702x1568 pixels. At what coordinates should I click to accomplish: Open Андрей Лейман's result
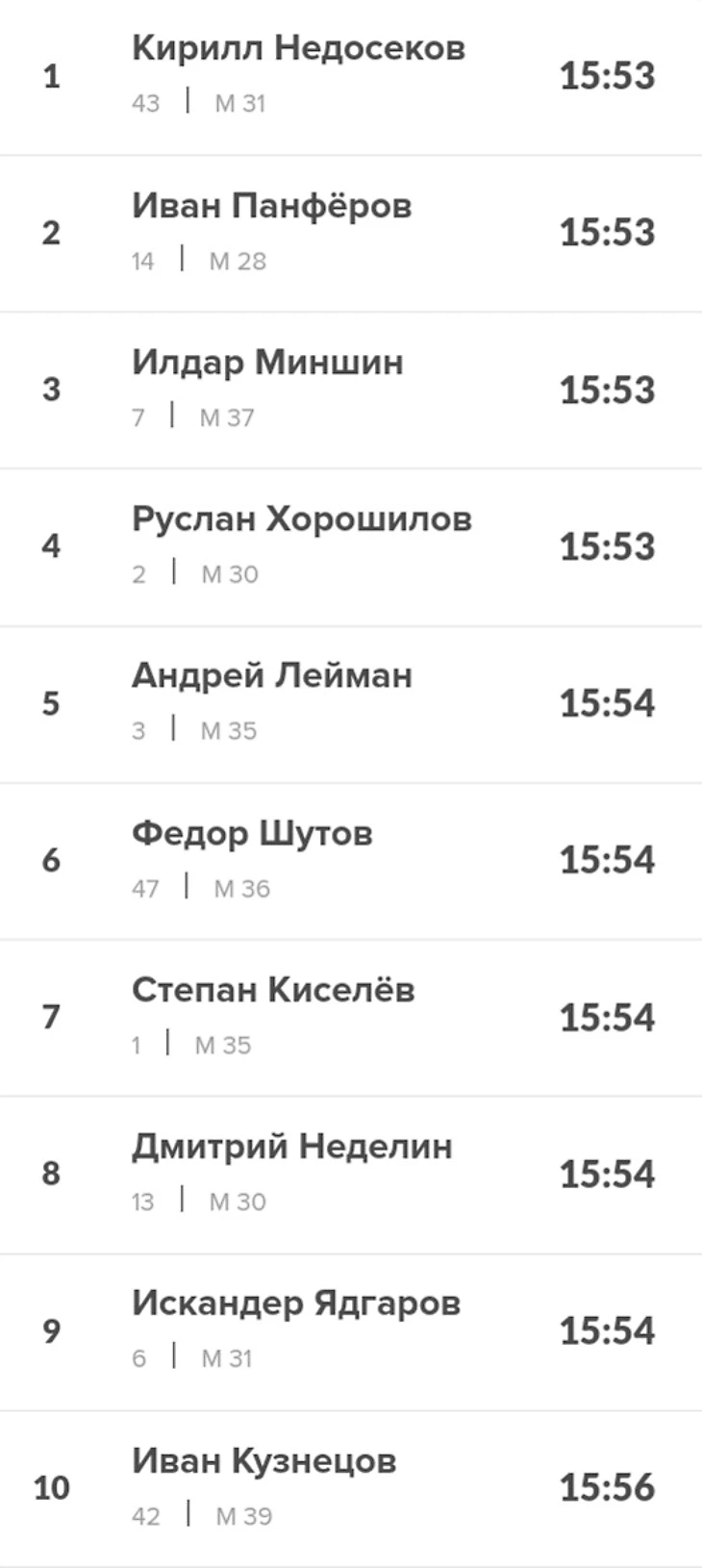coord(271,676)
